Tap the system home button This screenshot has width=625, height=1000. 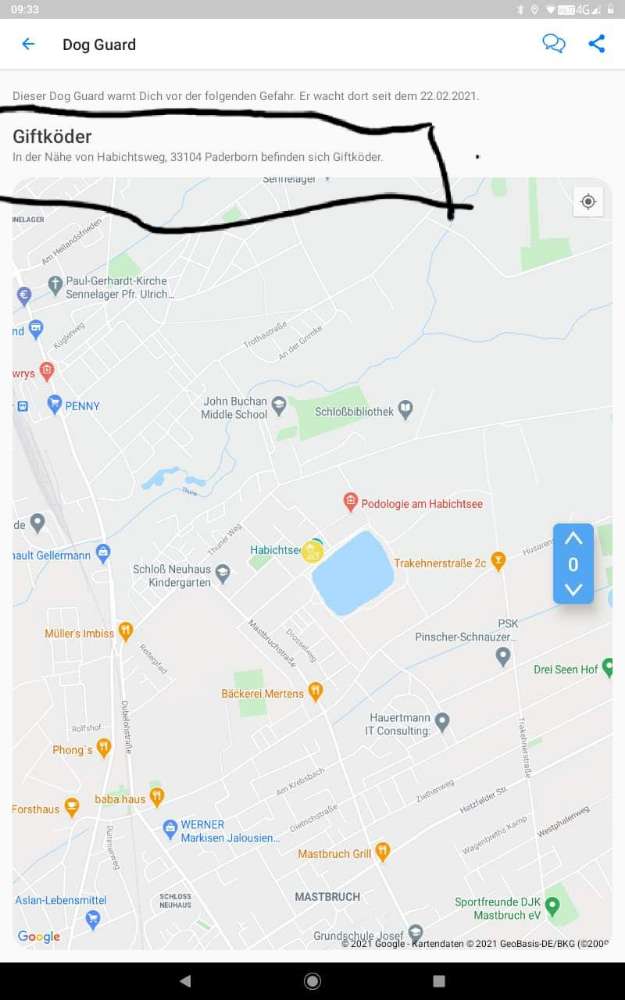pyautogui.click(x=313, y=981)
